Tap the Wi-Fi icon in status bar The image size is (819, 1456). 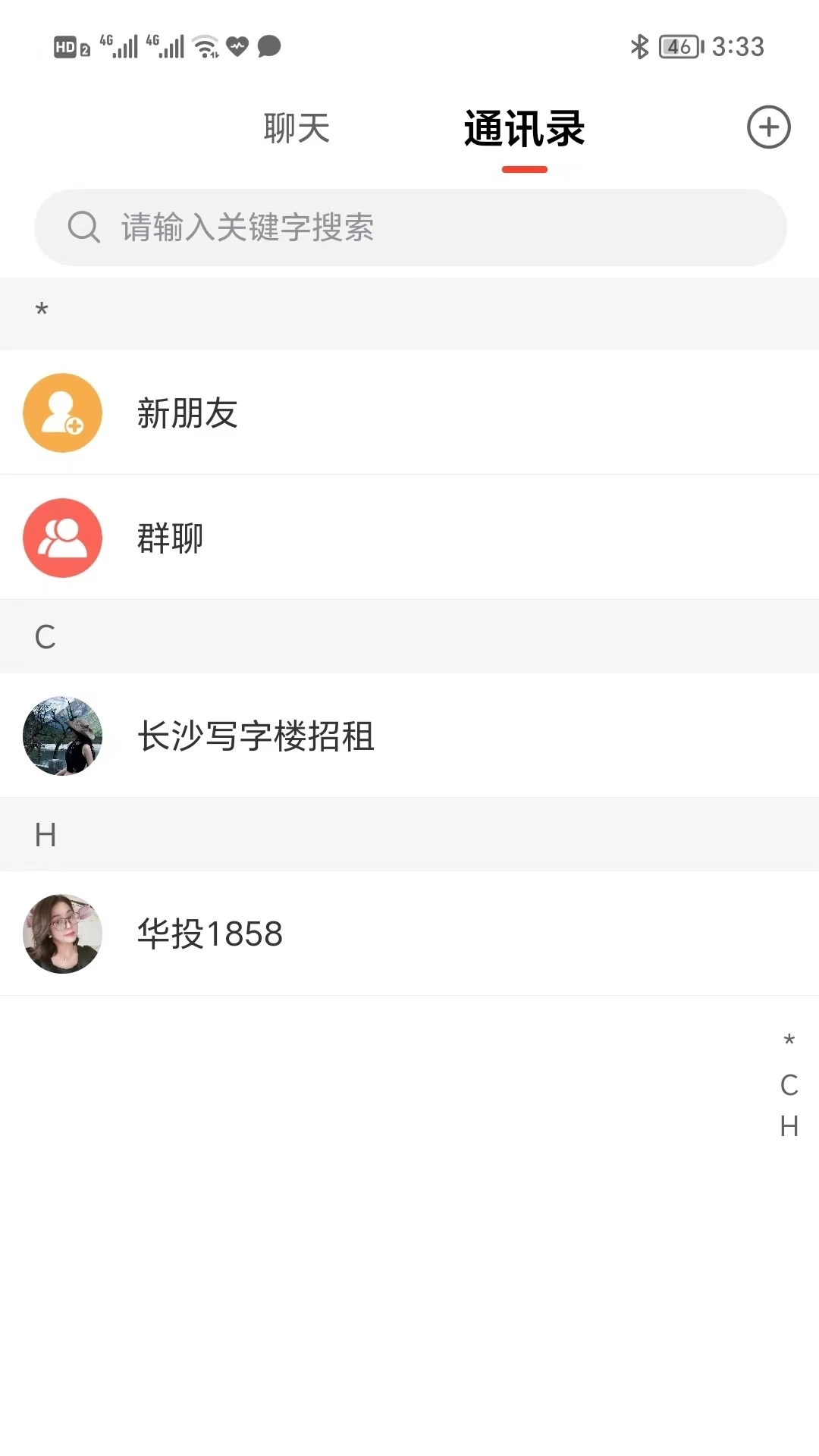205,47
